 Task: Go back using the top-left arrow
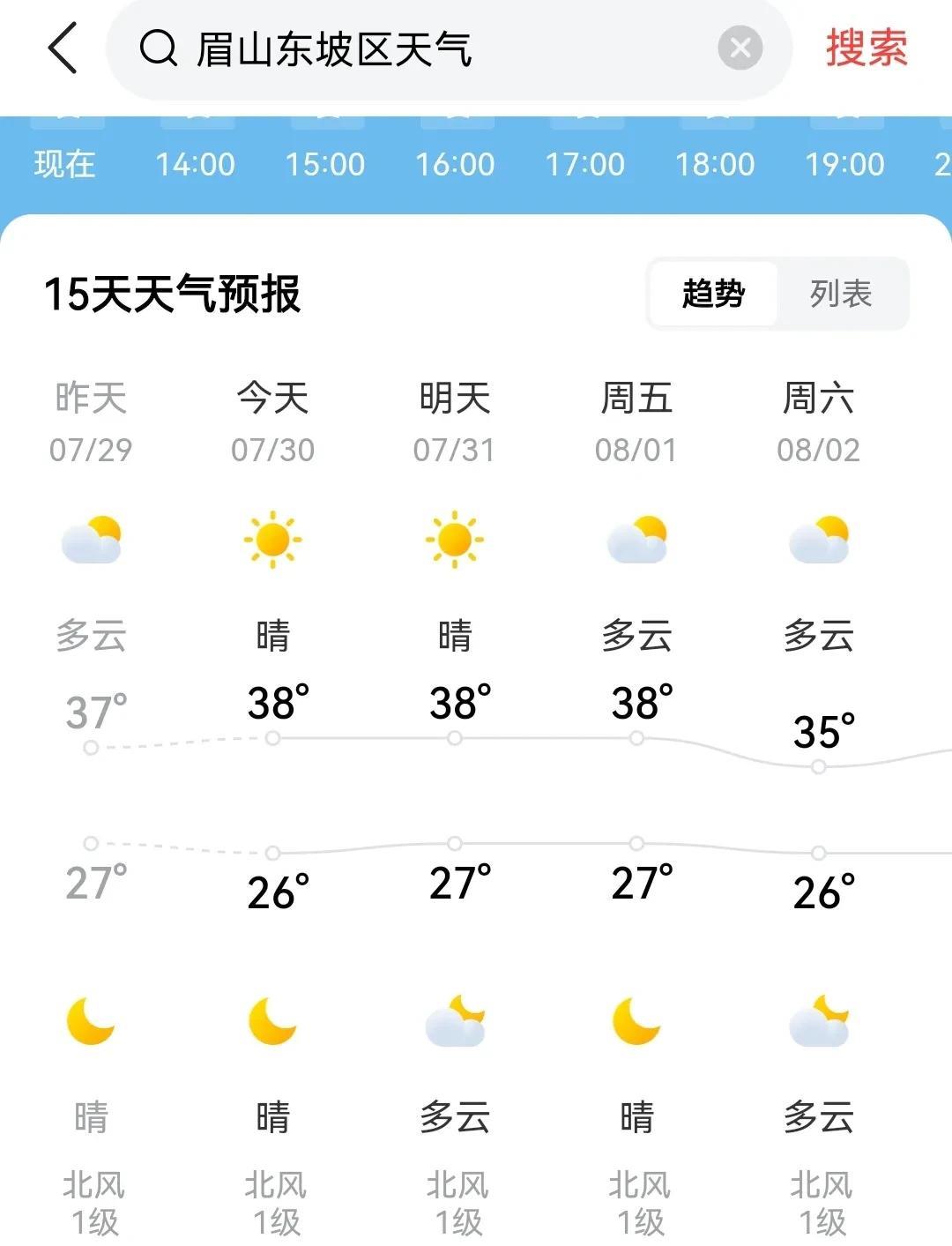point(62,48)
